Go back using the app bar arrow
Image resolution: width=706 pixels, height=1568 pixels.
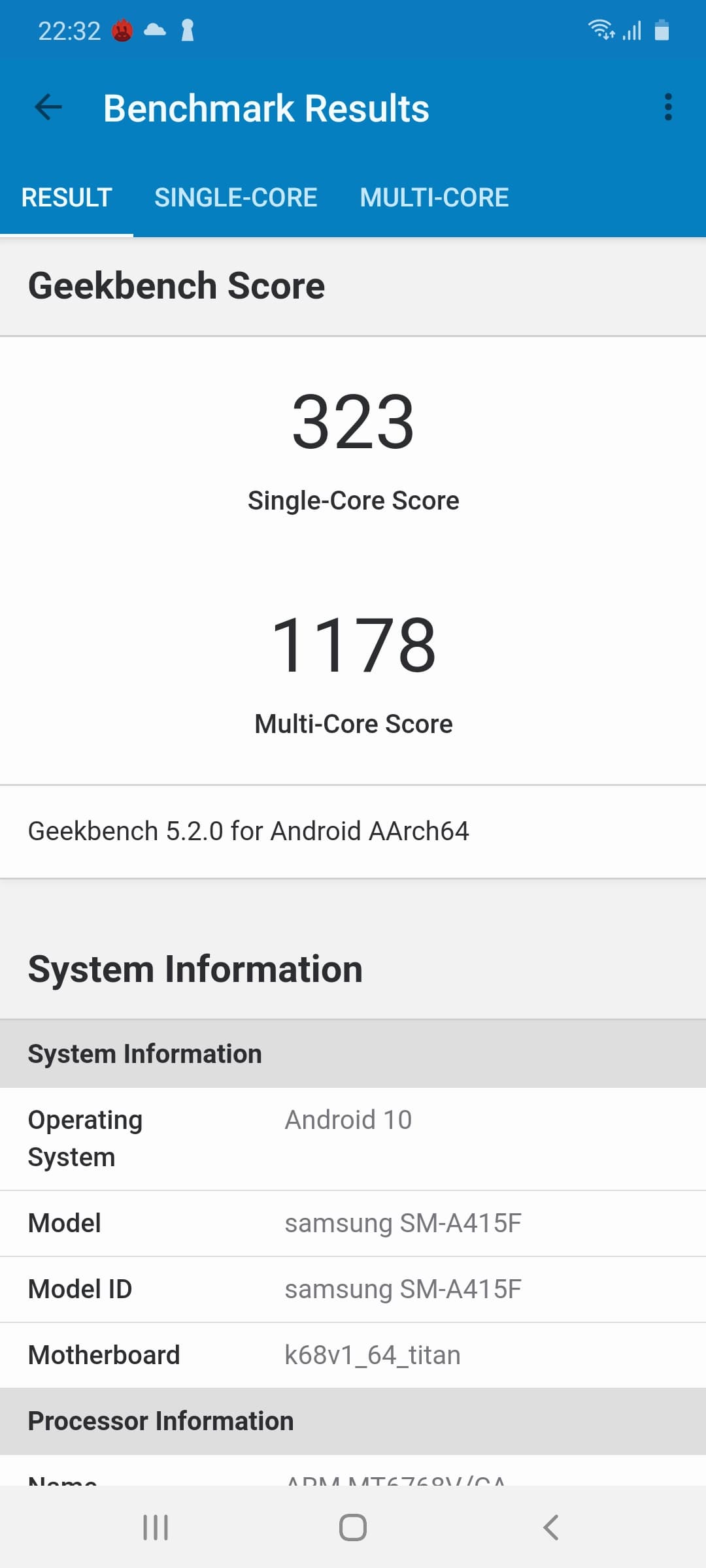tap(48, 107)
